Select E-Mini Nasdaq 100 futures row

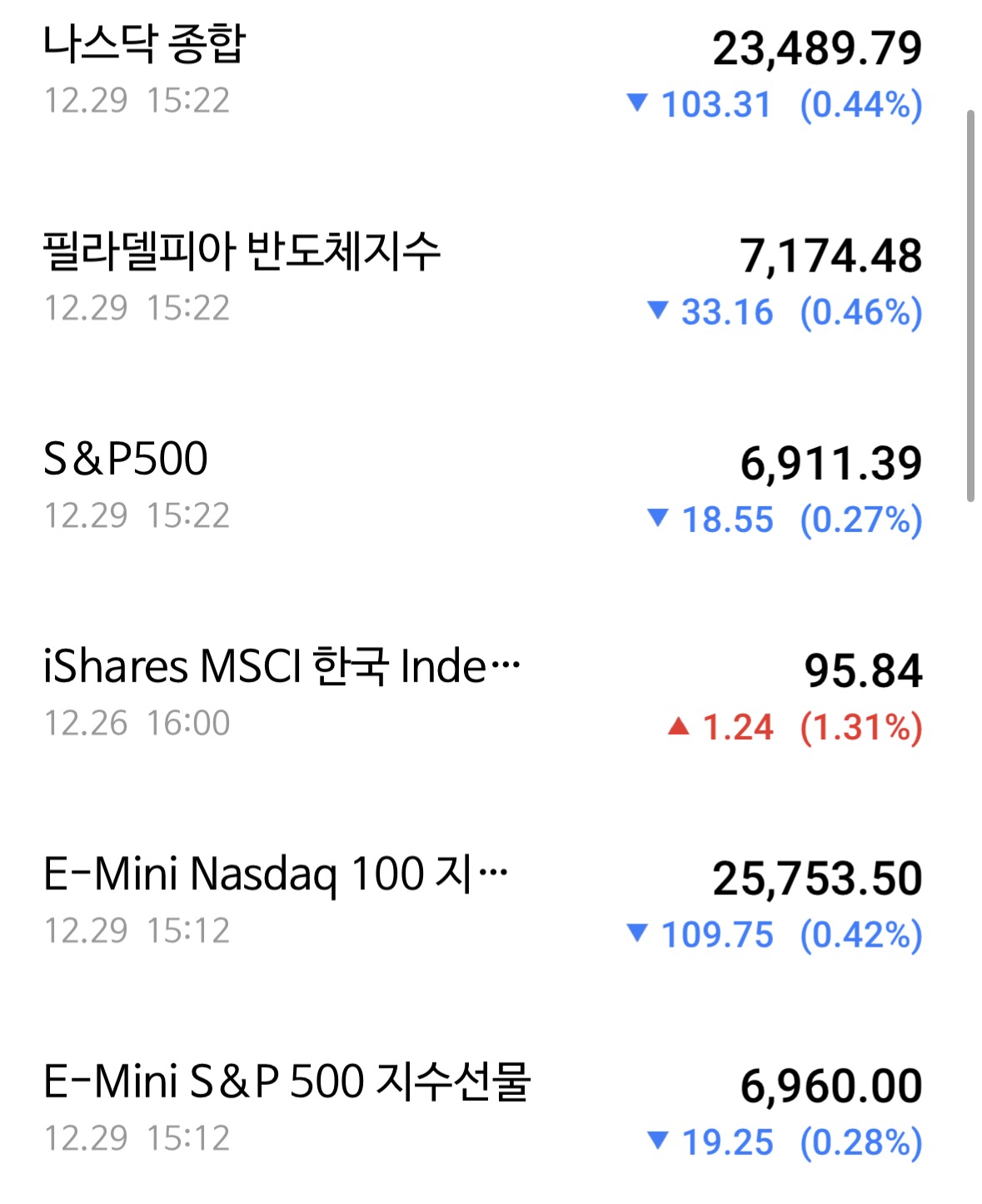[275, 874]
